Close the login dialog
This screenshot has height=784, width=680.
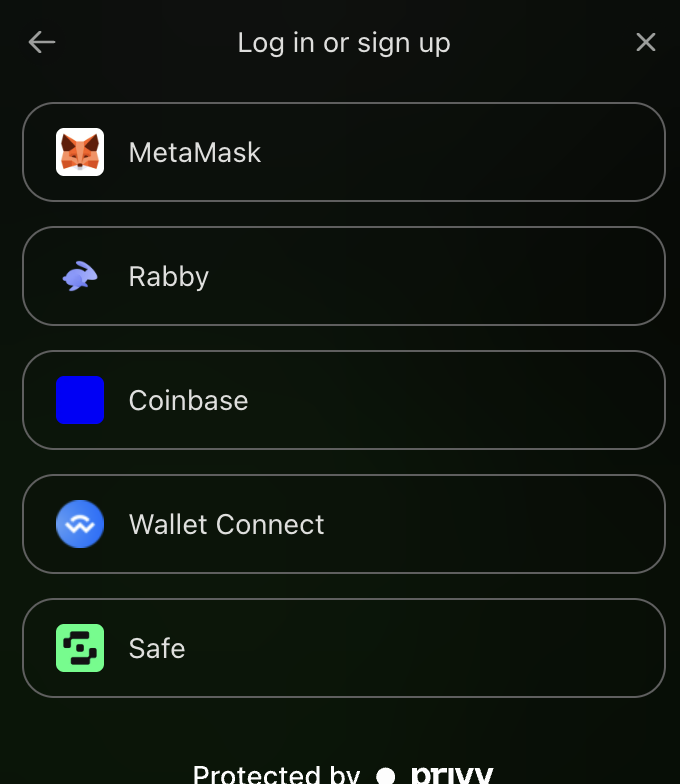646,42
